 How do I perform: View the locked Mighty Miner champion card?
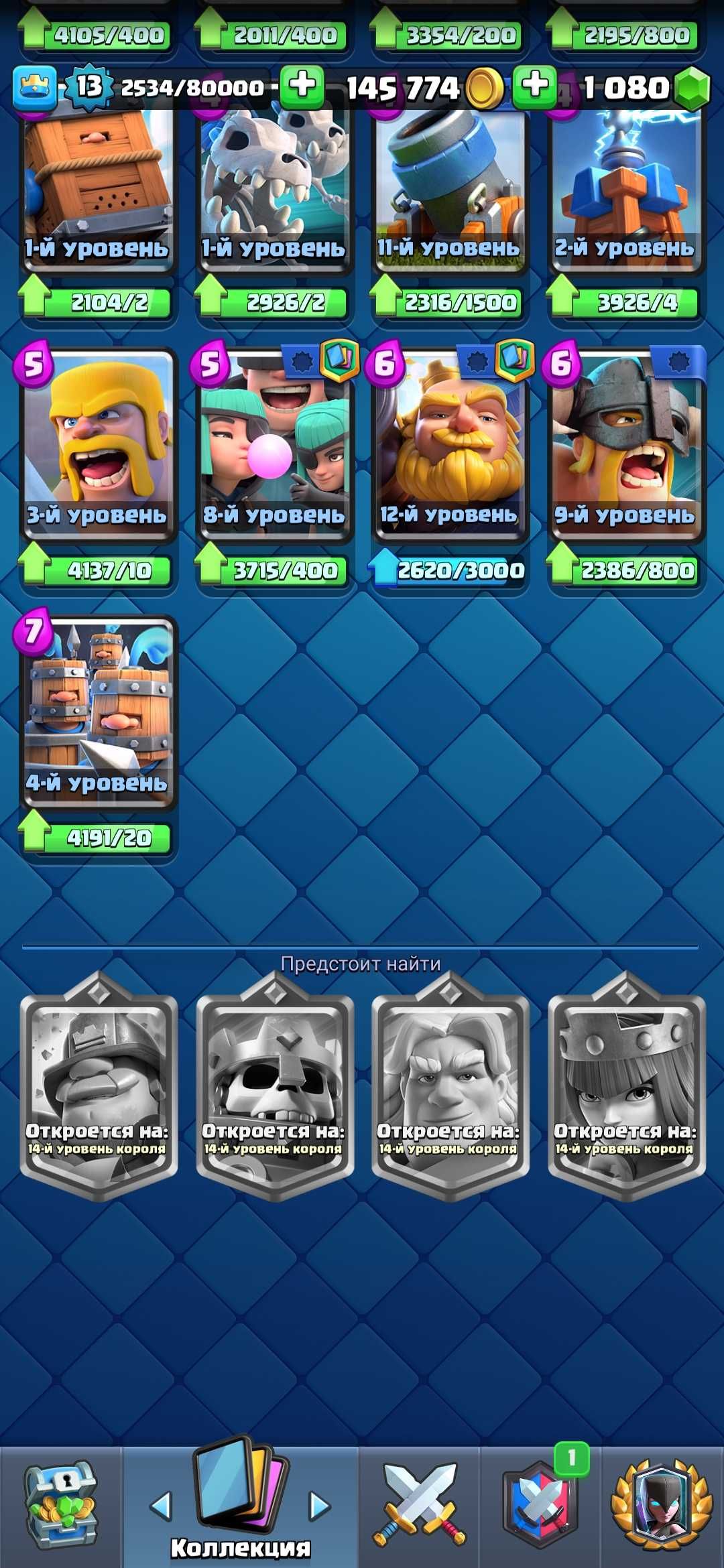pos(99,1086)
